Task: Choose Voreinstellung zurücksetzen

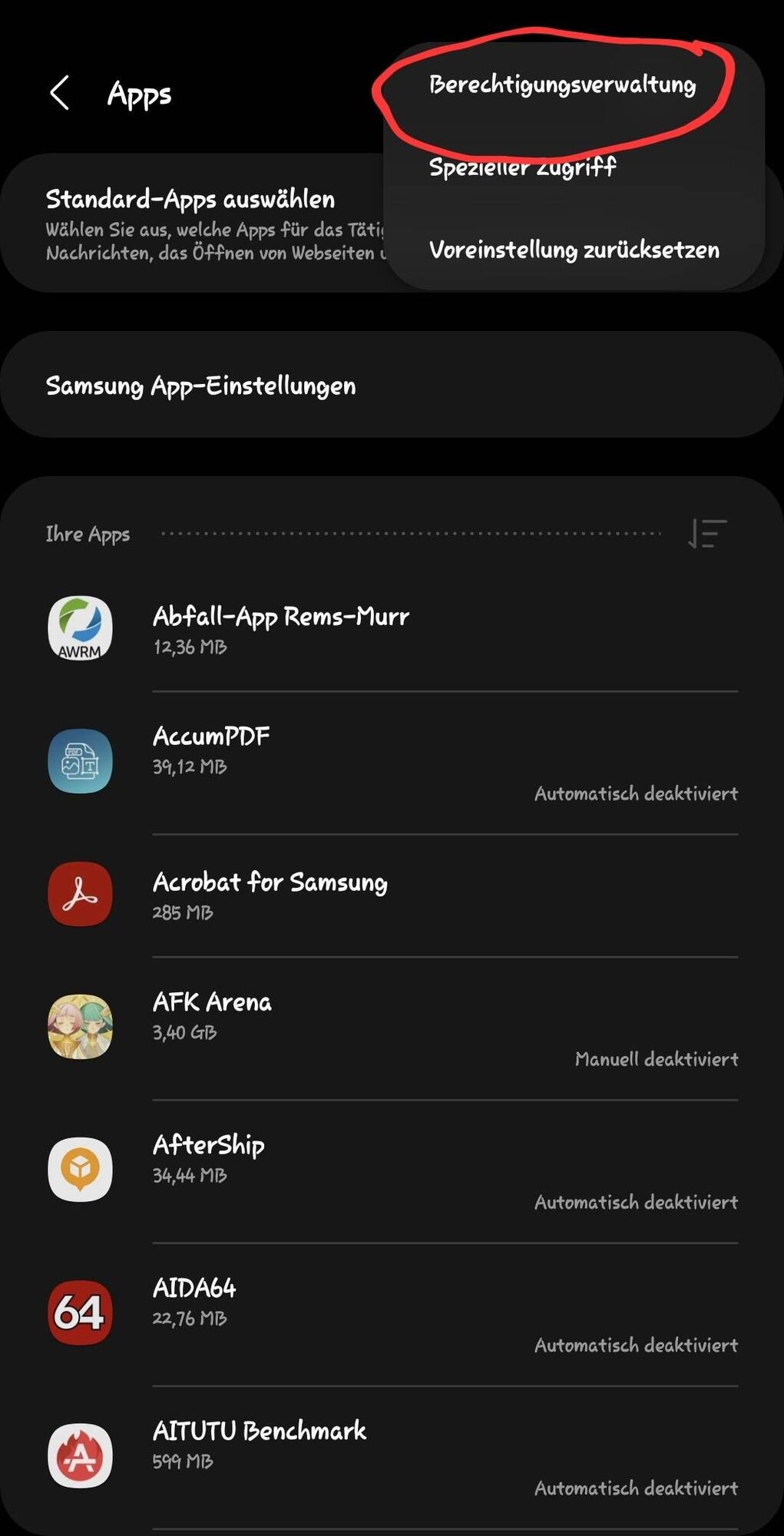Action: pos(574,250)
